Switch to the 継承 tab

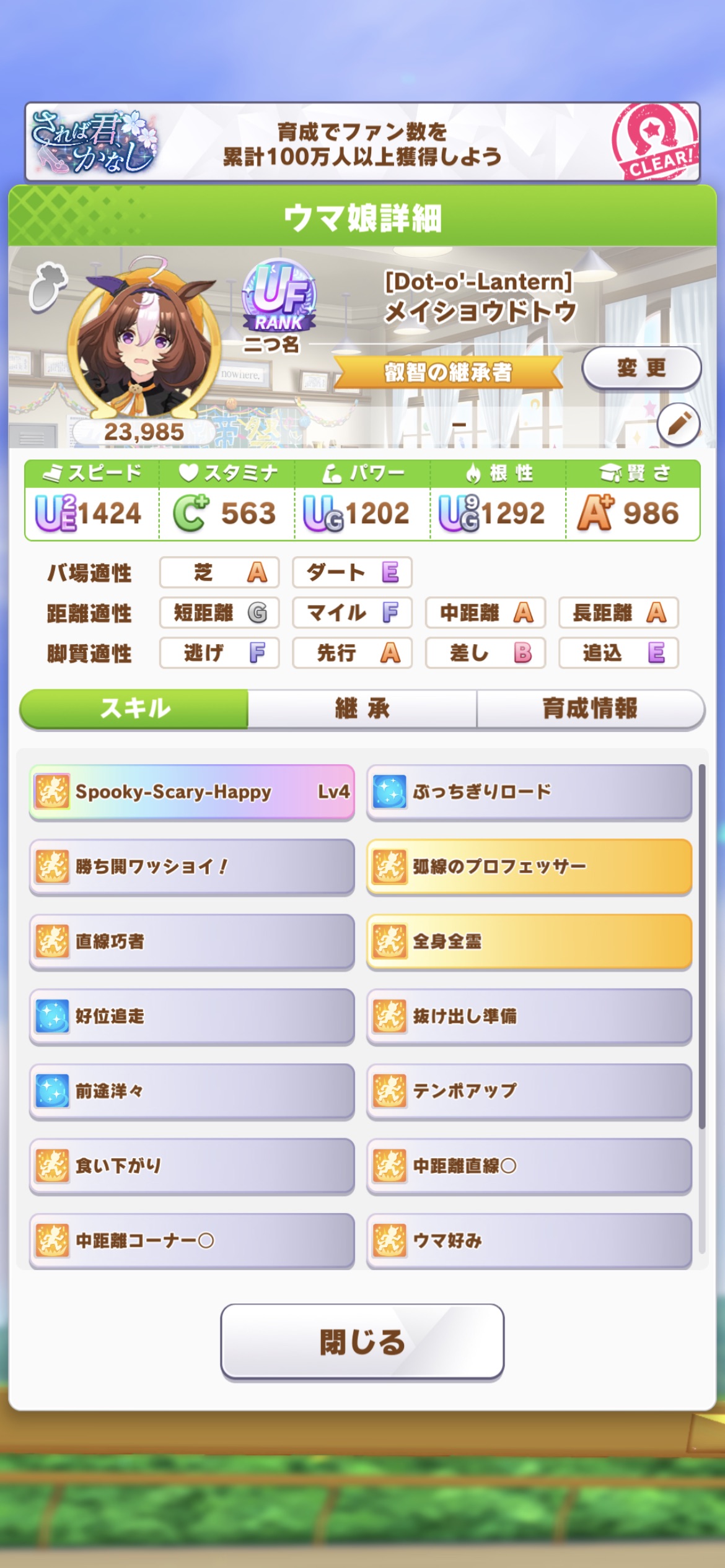point(362,708)
